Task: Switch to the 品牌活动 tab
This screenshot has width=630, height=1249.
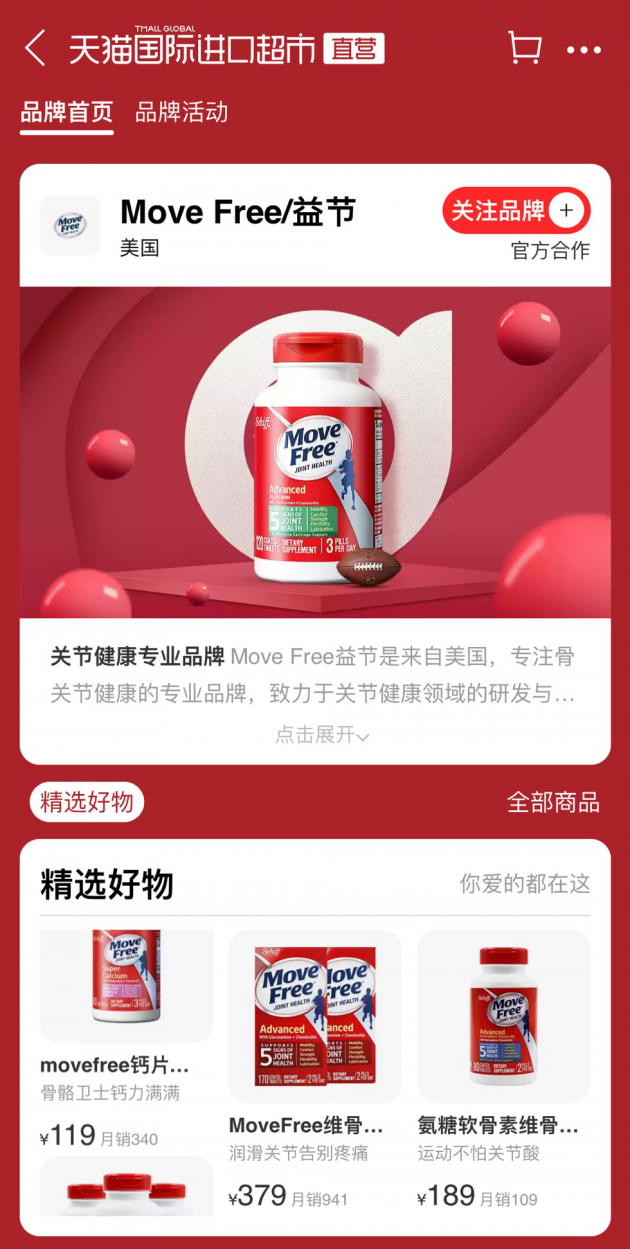Action: coord(181,112)
